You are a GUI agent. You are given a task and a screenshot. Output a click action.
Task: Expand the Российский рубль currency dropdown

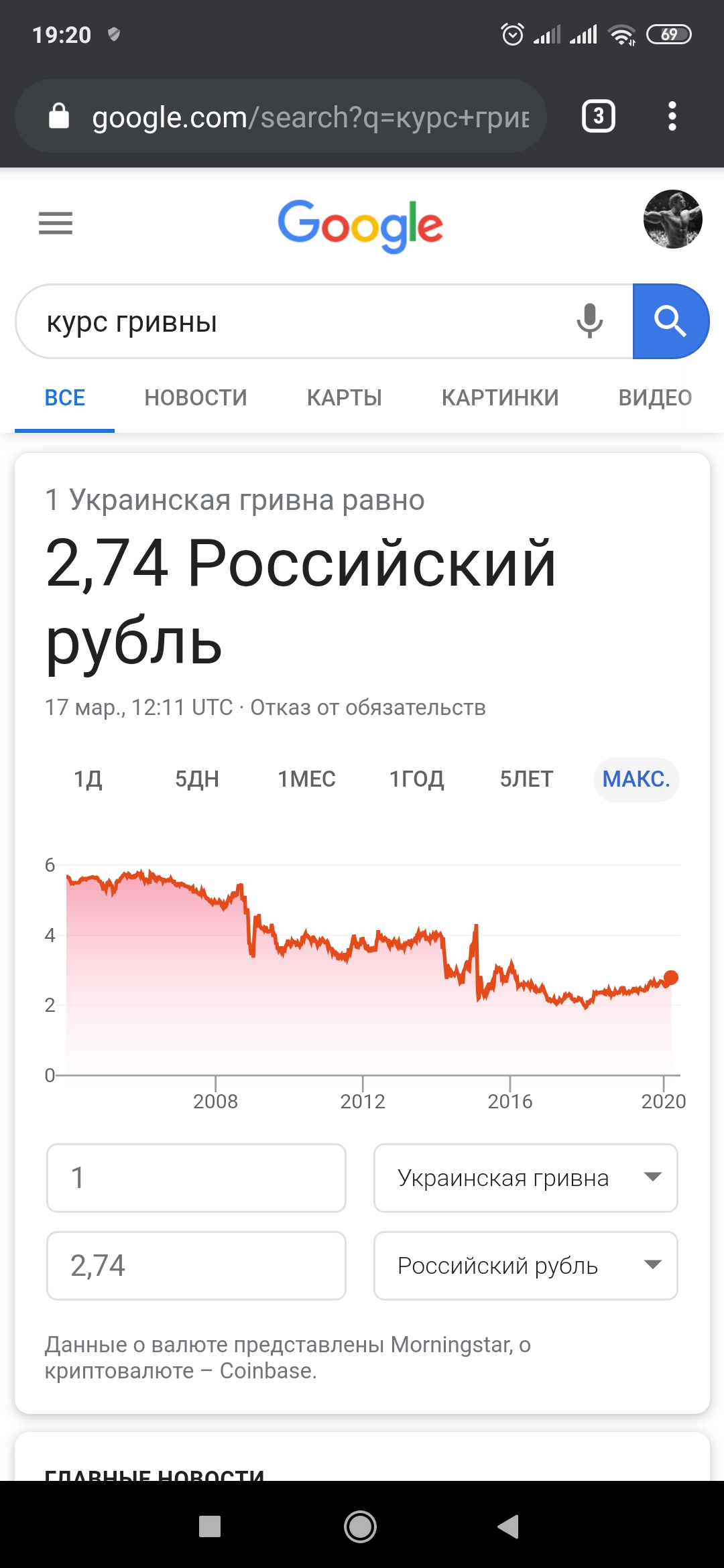pos(526,1266)
